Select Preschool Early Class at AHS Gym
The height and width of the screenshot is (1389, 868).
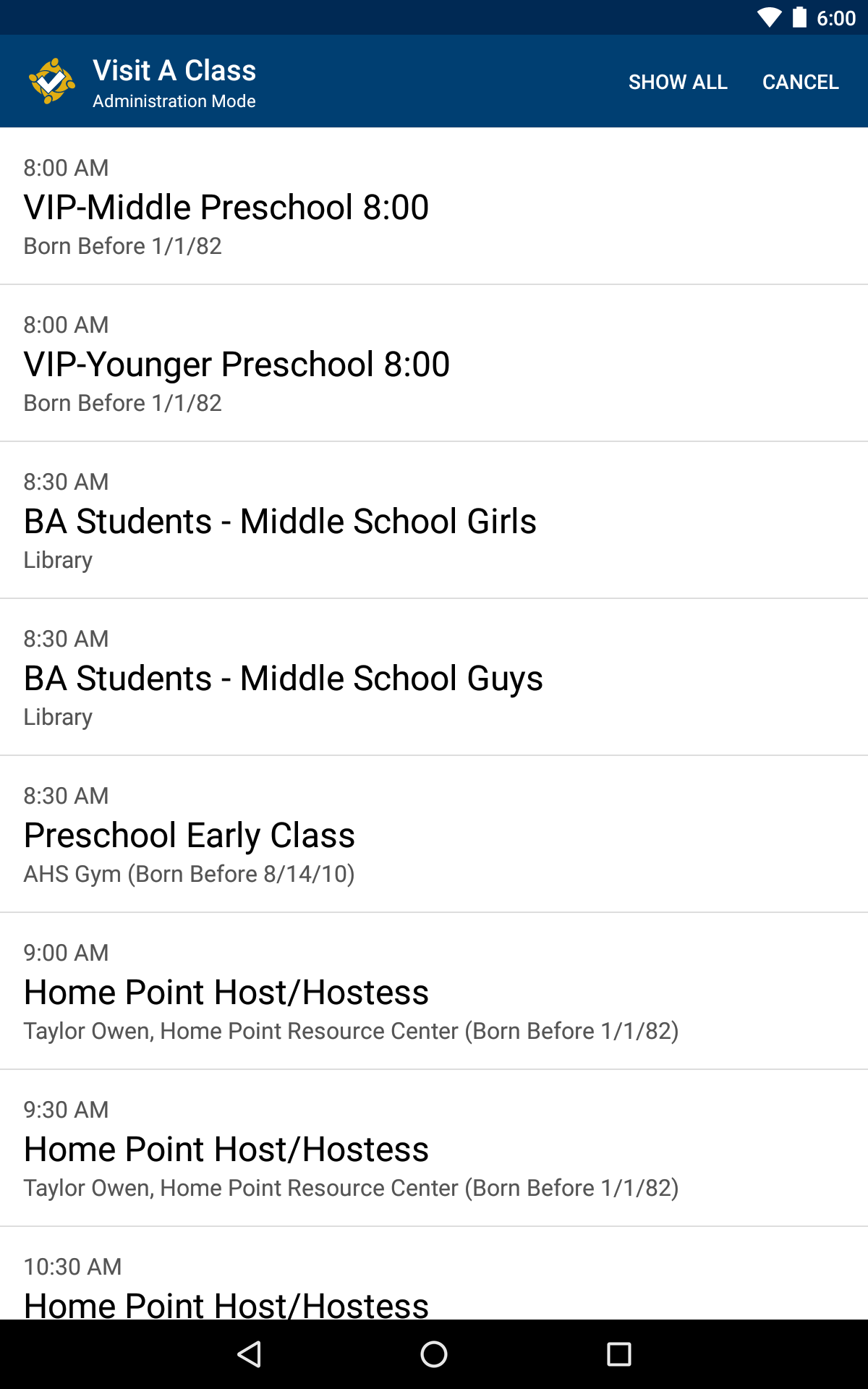[x=434, y=835]
